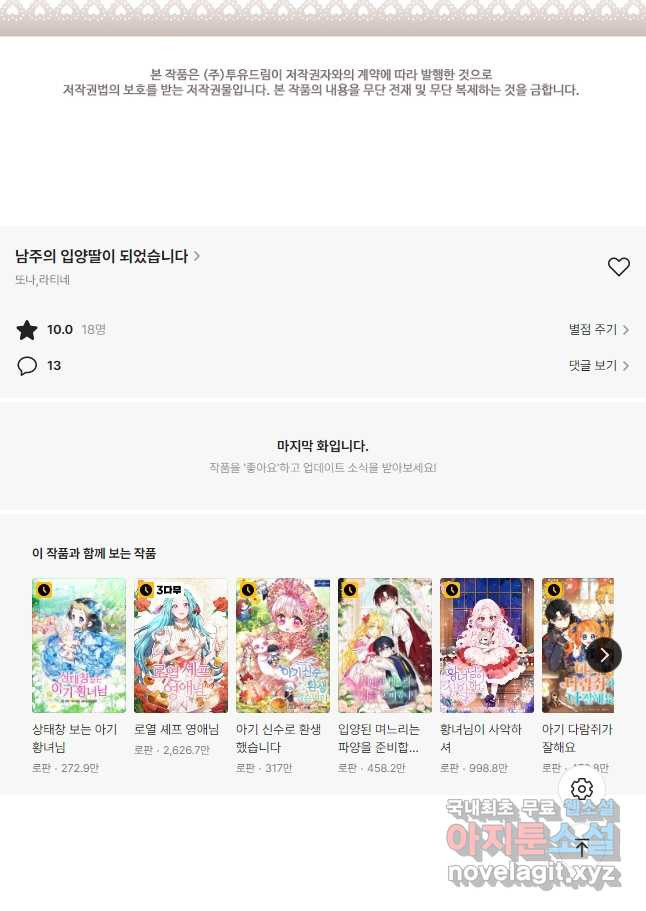Open the 상태창 보는 아기 황녀님 thumbnail

coord(79,645)
